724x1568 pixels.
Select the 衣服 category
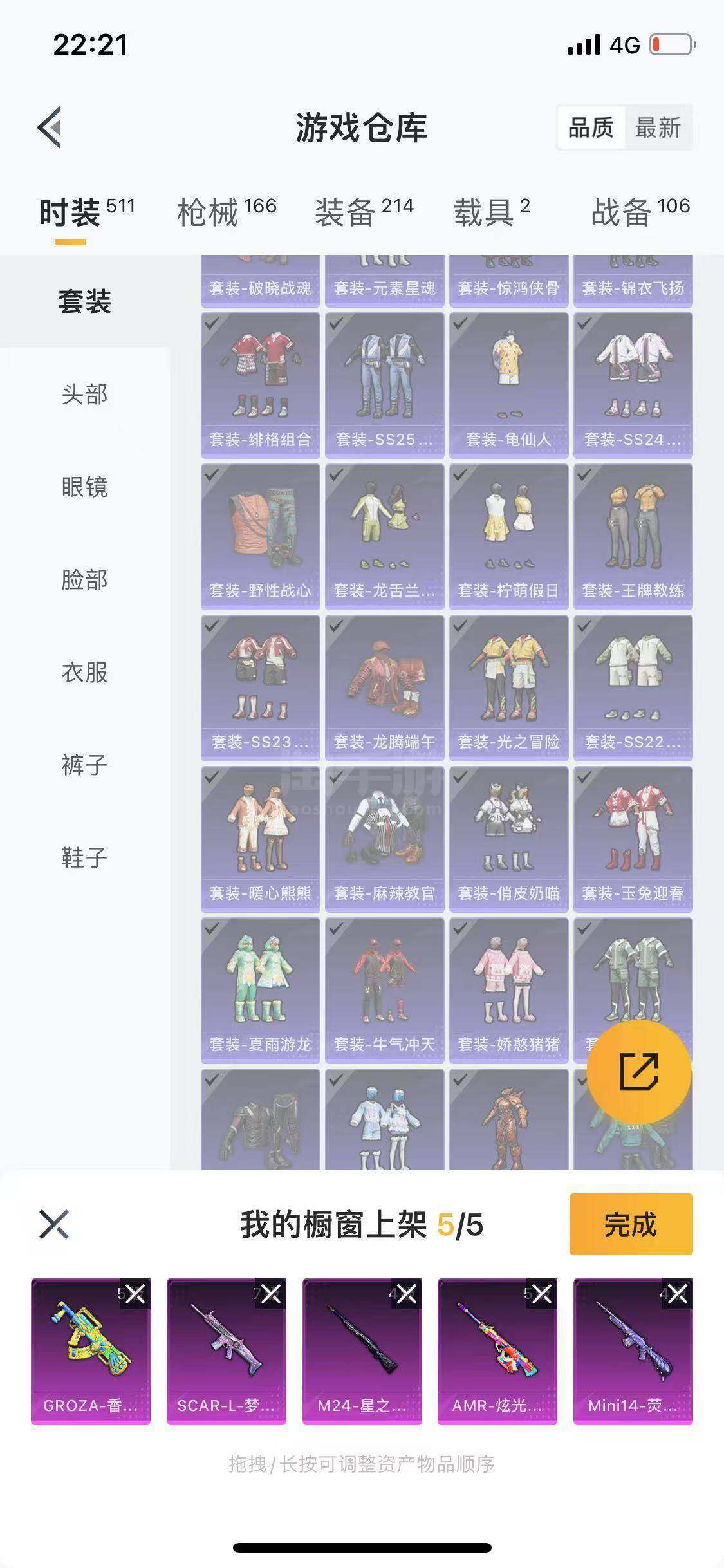[85, 672]
